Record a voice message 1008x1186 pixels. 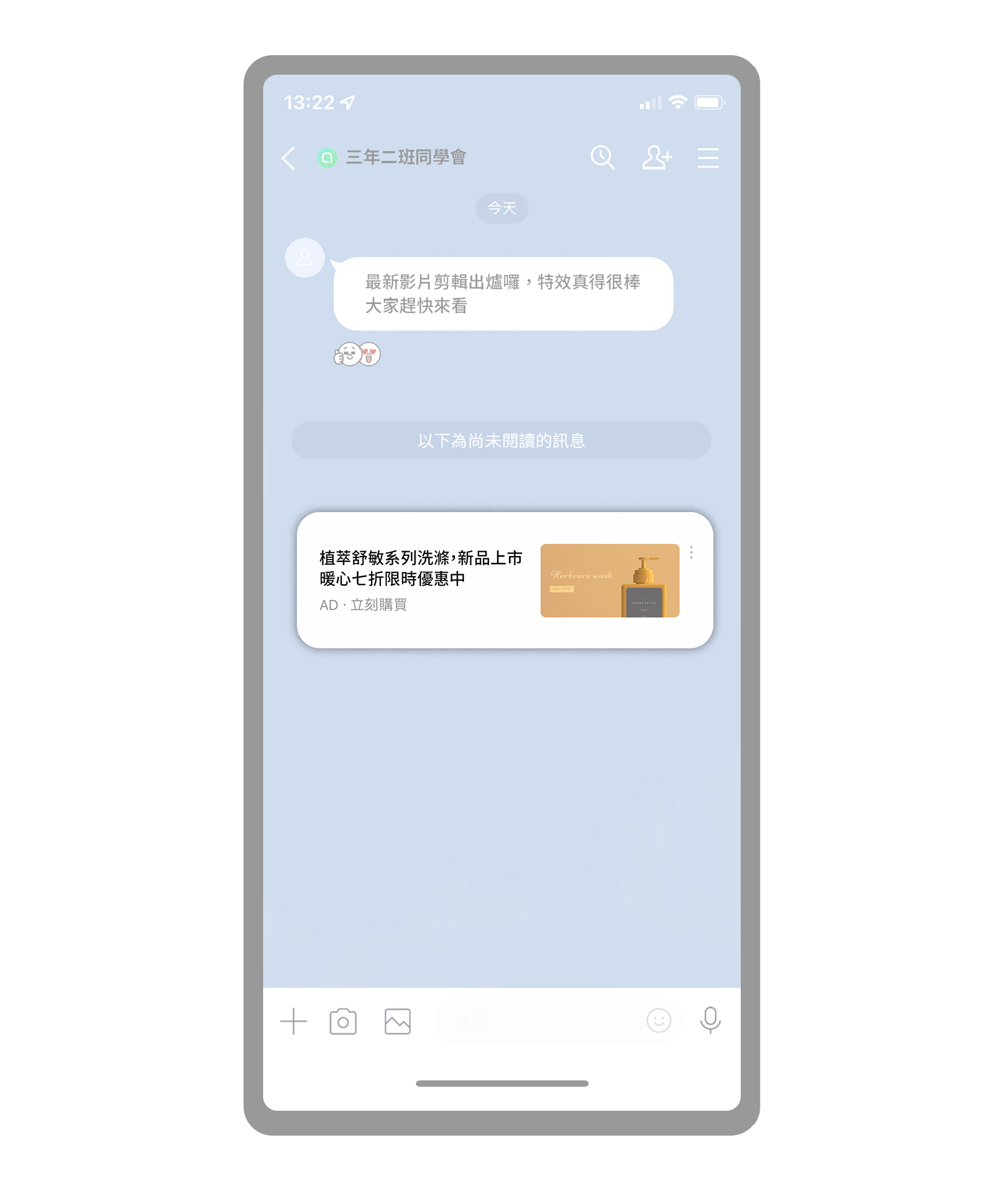[710, 1020]
